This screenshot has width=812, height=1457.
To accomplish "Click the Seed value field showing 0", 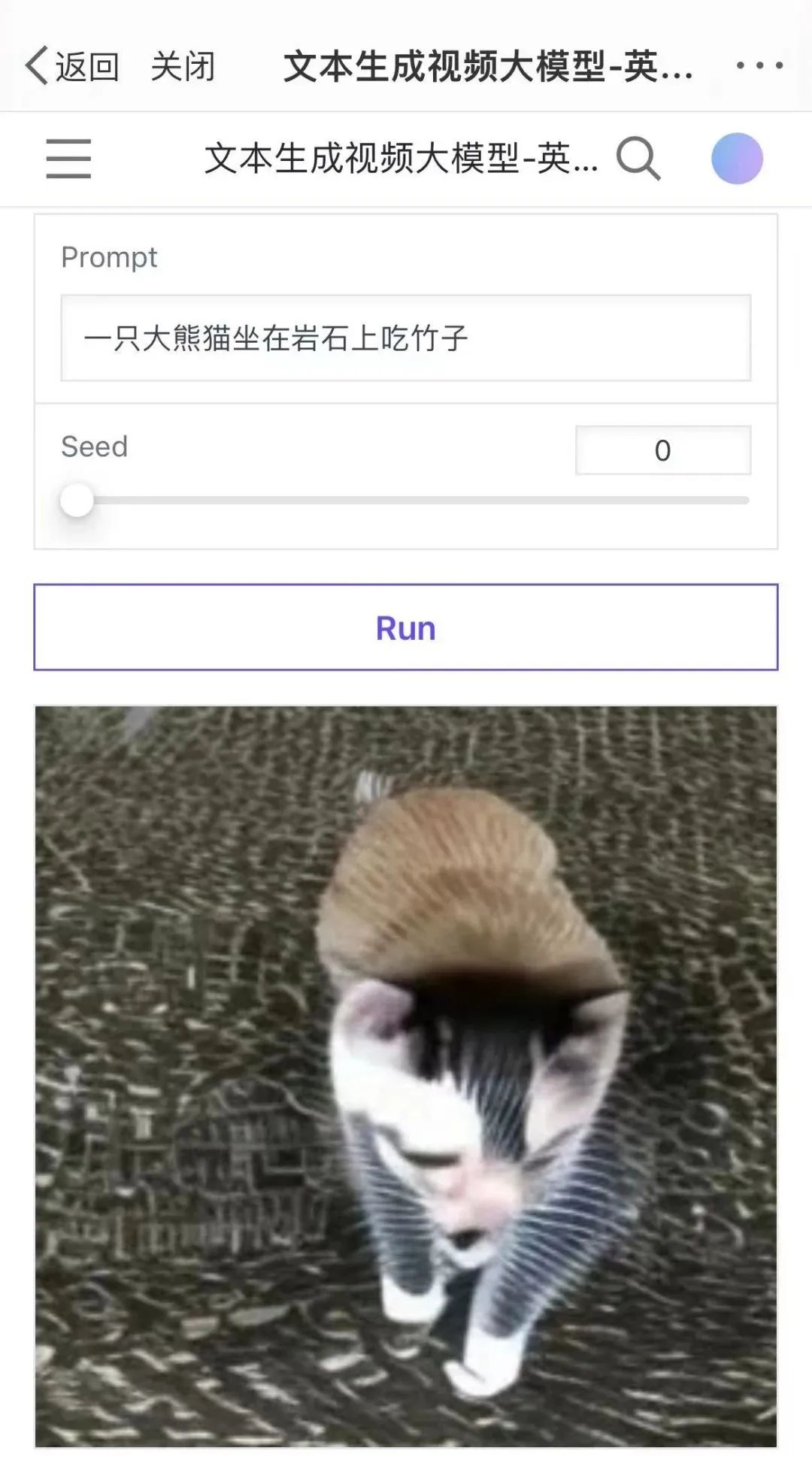I will (662, 450).
